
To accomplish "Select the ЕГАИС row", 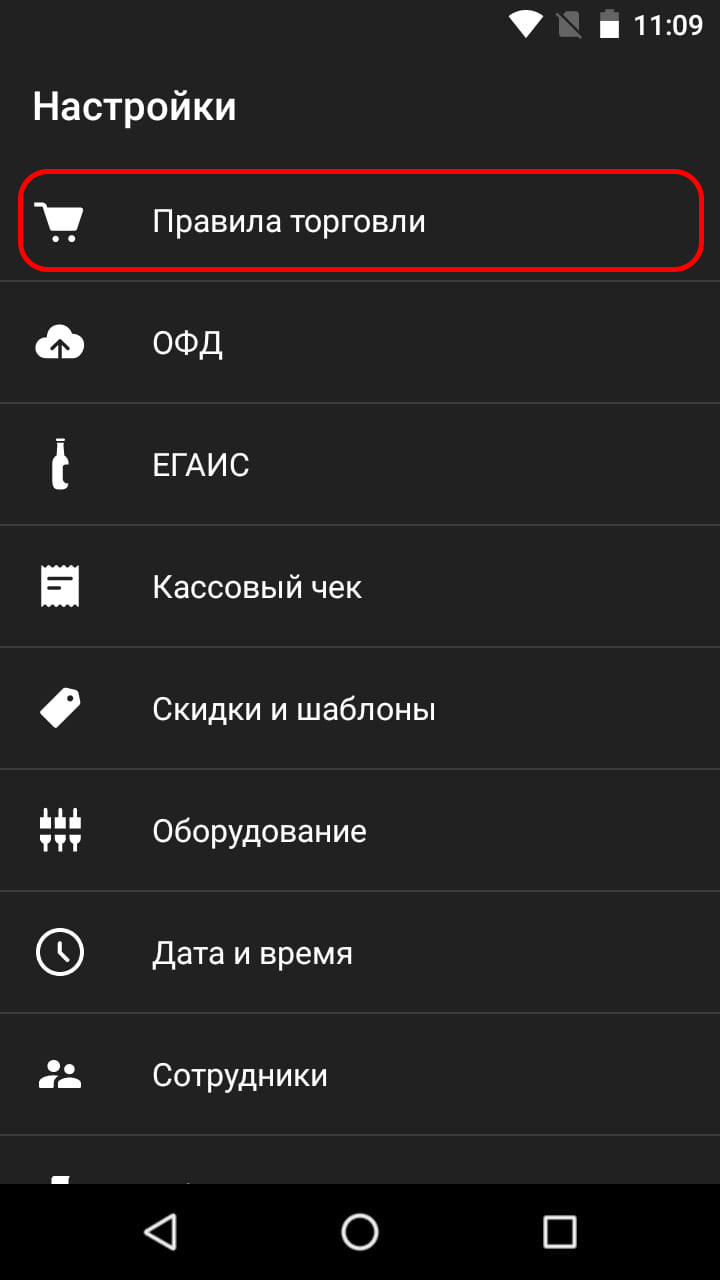I will click(201, 466).
